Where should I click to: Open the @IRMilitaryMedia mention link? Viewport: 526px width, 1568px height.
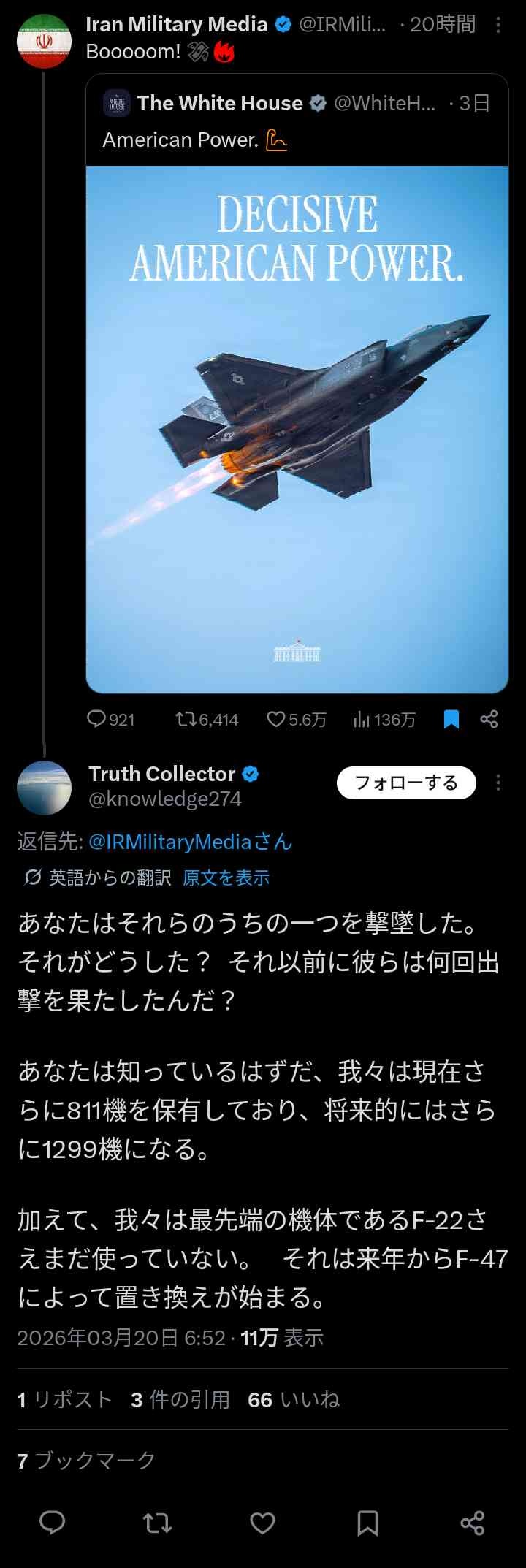tap(190, 842)
